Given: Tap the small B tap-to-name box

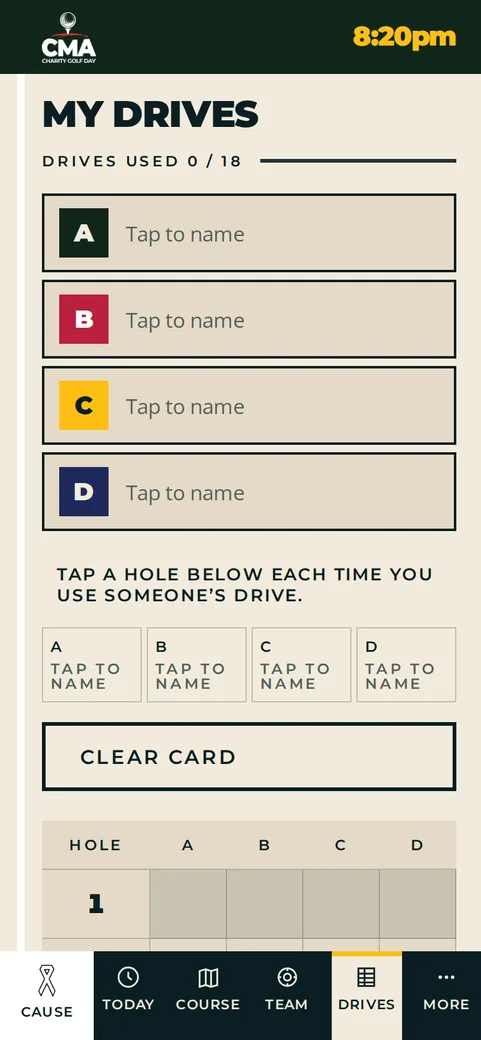Looking at the screenshot, I should pyautogui.click(x=196, y=665).
